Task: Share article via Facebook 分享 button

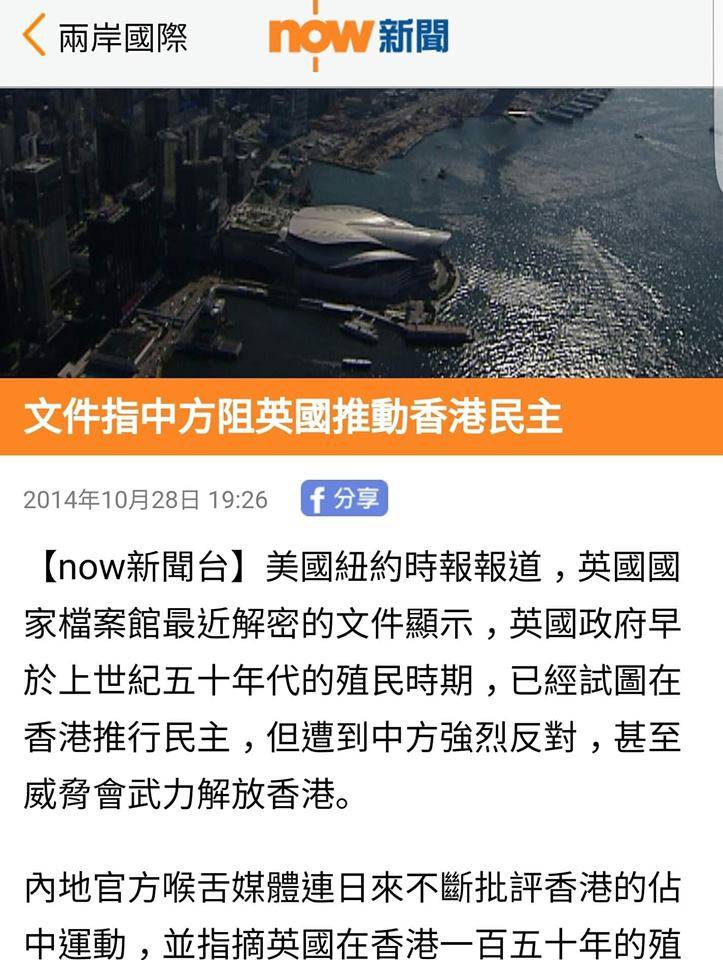Action: click(343, 499)
